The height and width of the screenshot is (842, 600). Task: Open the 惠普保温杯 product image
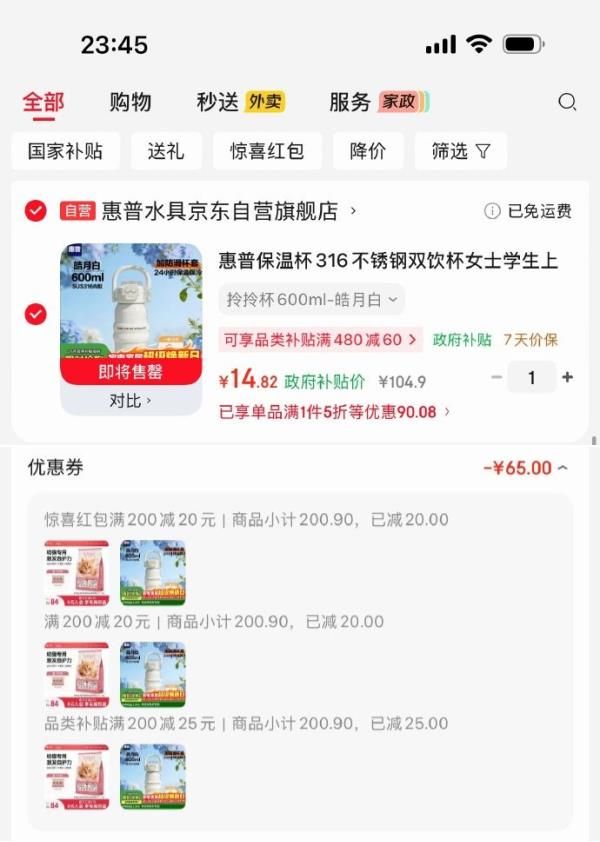pos(131,305)
